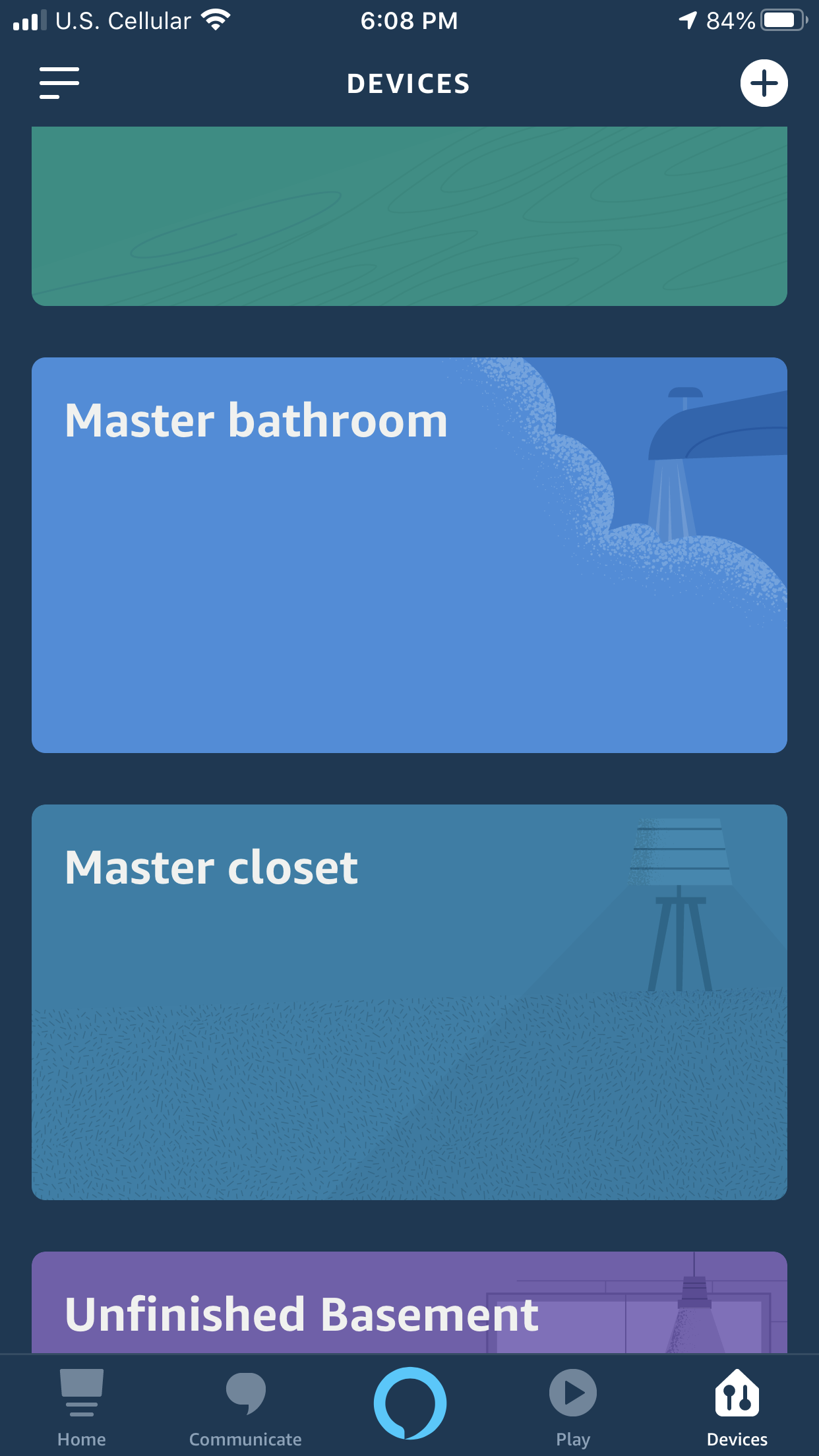Switch to the Play tab
819x1456 pixels.
573,1407
